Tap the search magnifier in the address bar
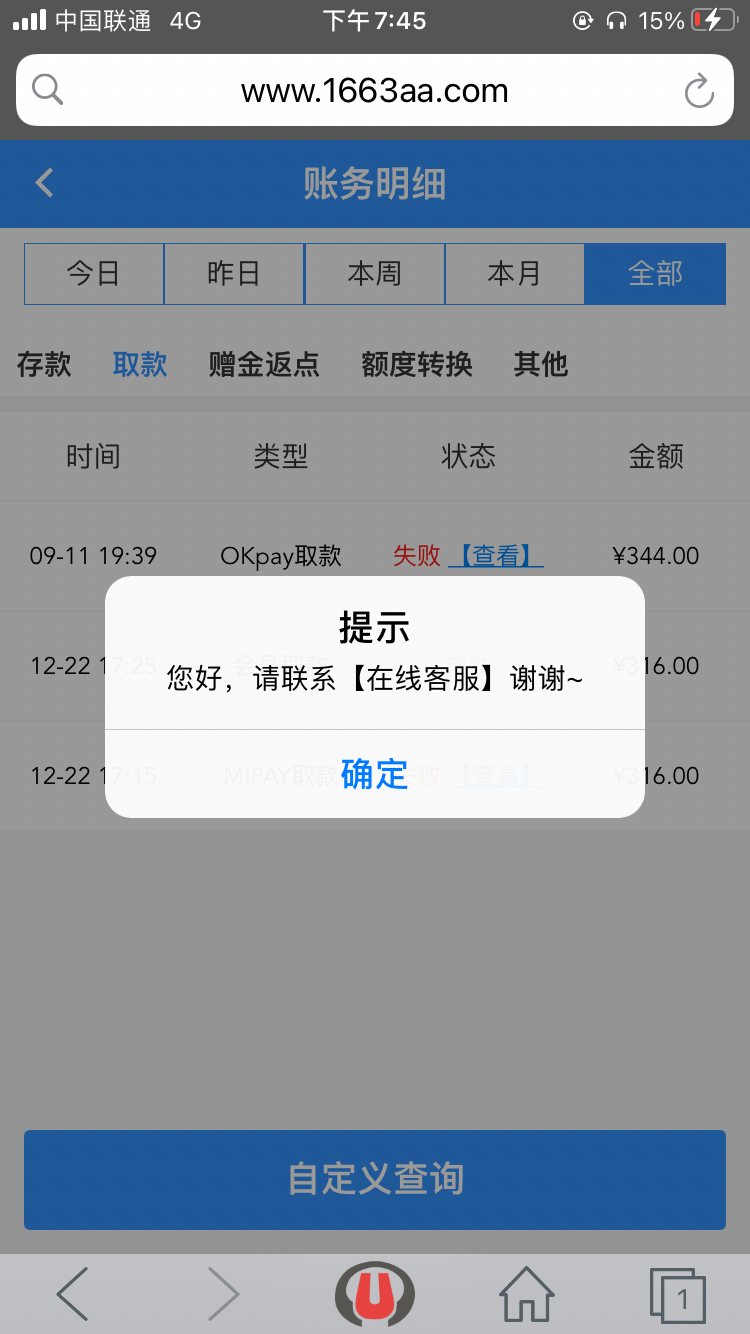The width and height of the screenshot is (750, 1334). pyautogui.click(x=46, y=89)
